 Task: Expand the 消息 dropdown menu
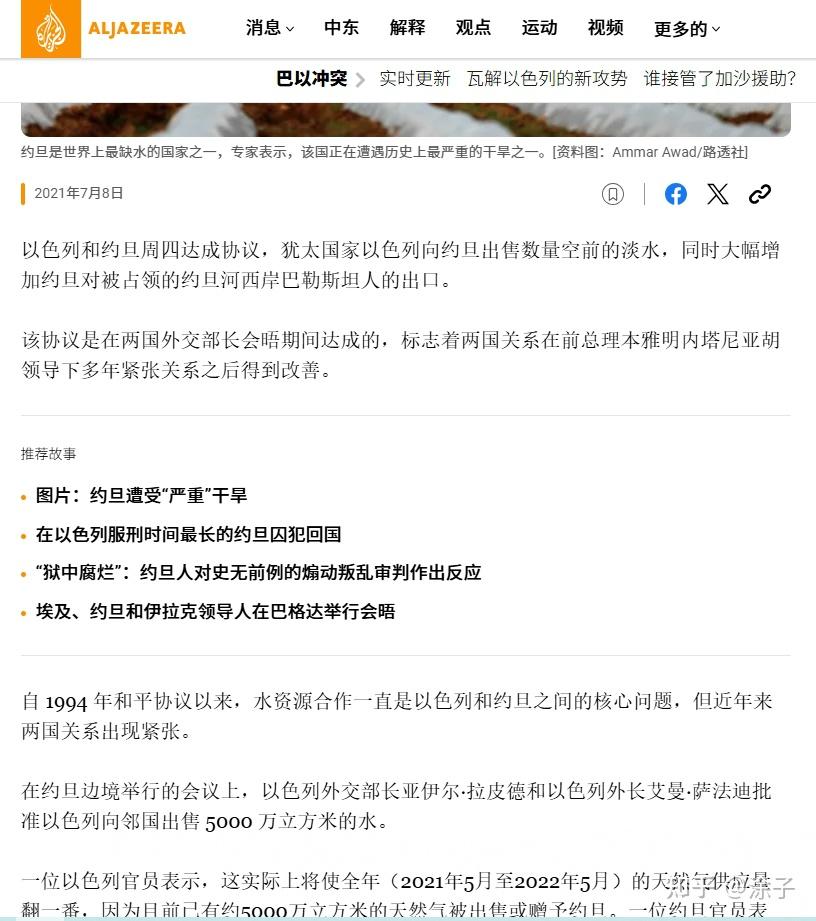pos(270,28)
